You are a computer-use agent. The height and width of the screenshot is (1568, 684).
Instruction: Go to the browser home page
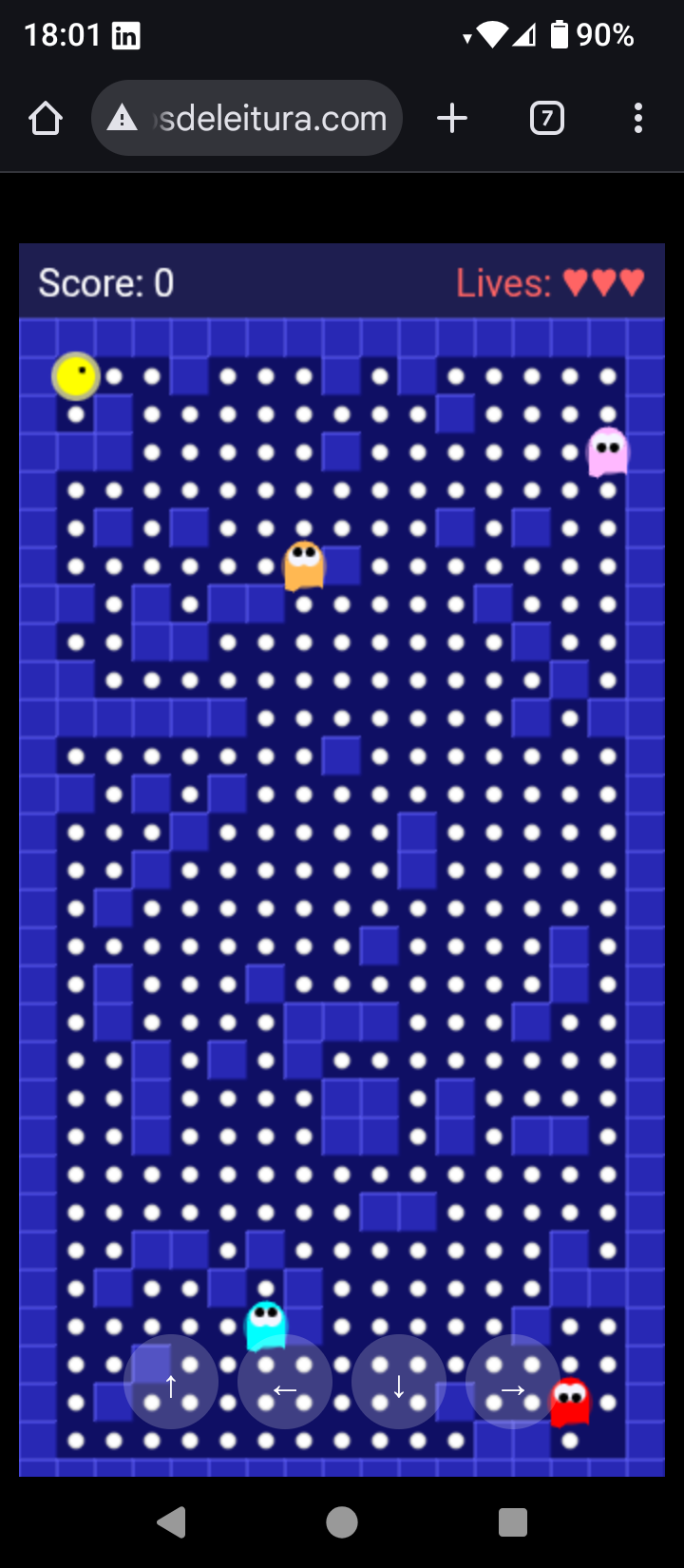46,119
